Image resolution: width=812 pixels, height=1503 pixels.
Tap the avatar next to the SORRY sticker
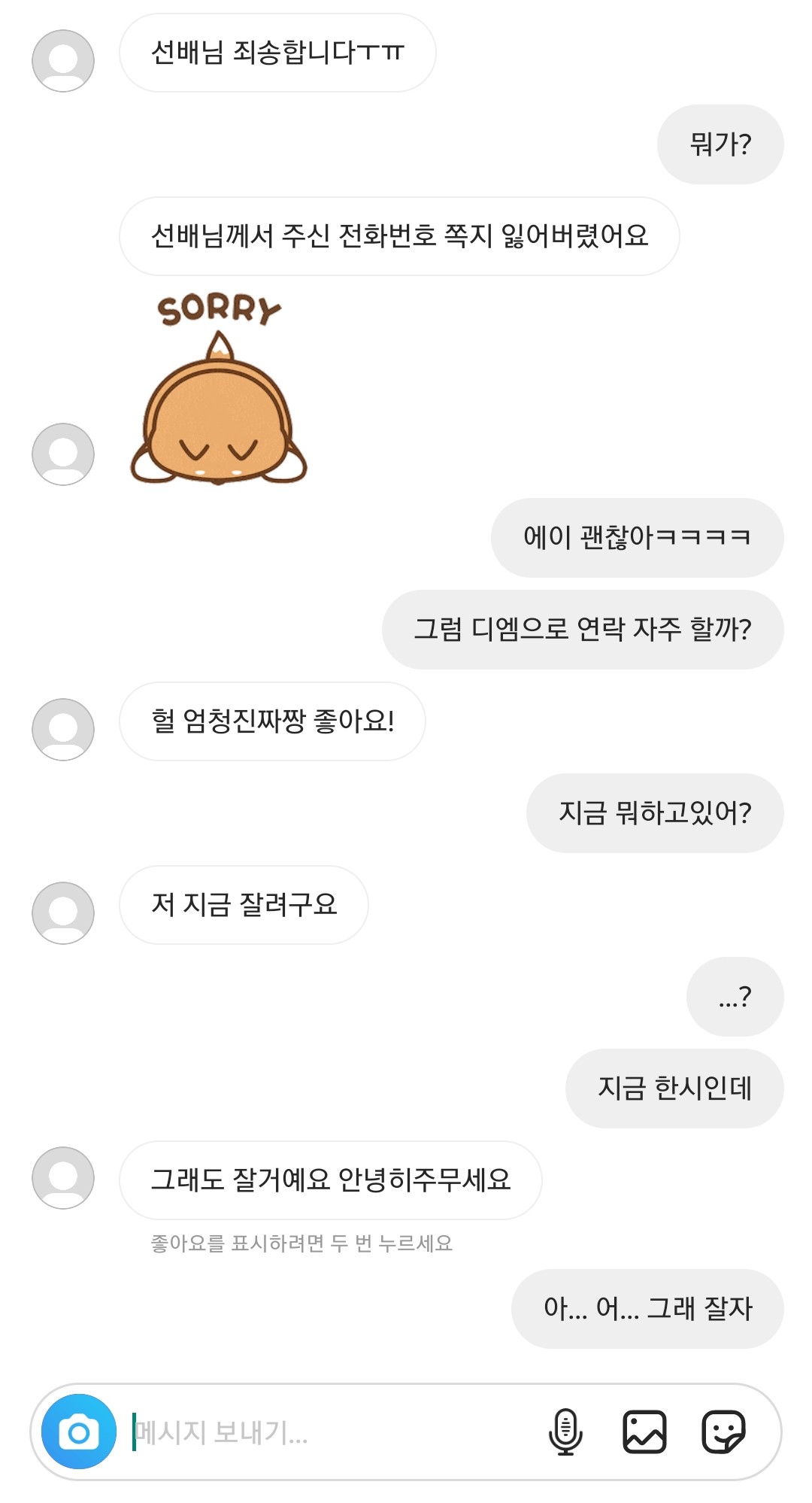point(63,454)
